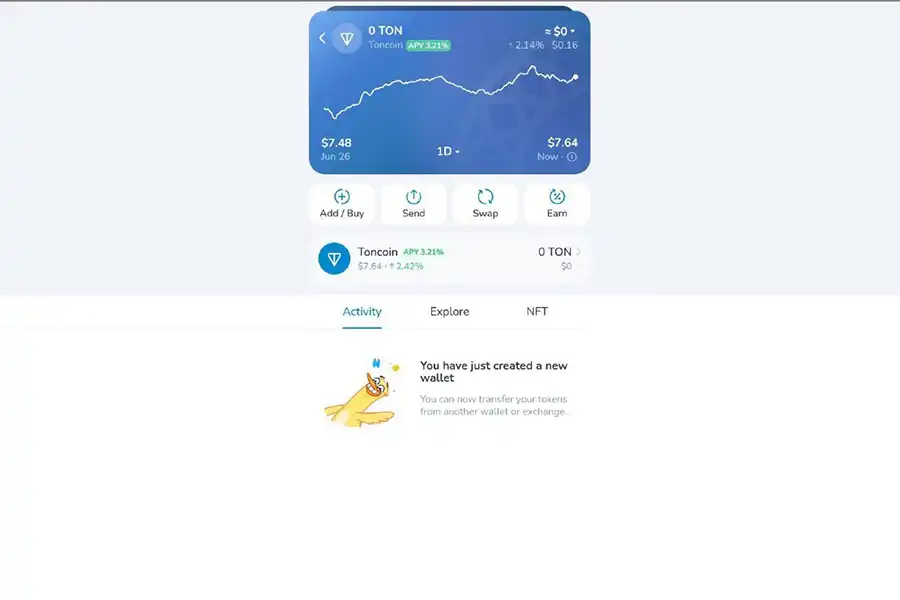Open the 1D time range dropdown

coord(449,151)
